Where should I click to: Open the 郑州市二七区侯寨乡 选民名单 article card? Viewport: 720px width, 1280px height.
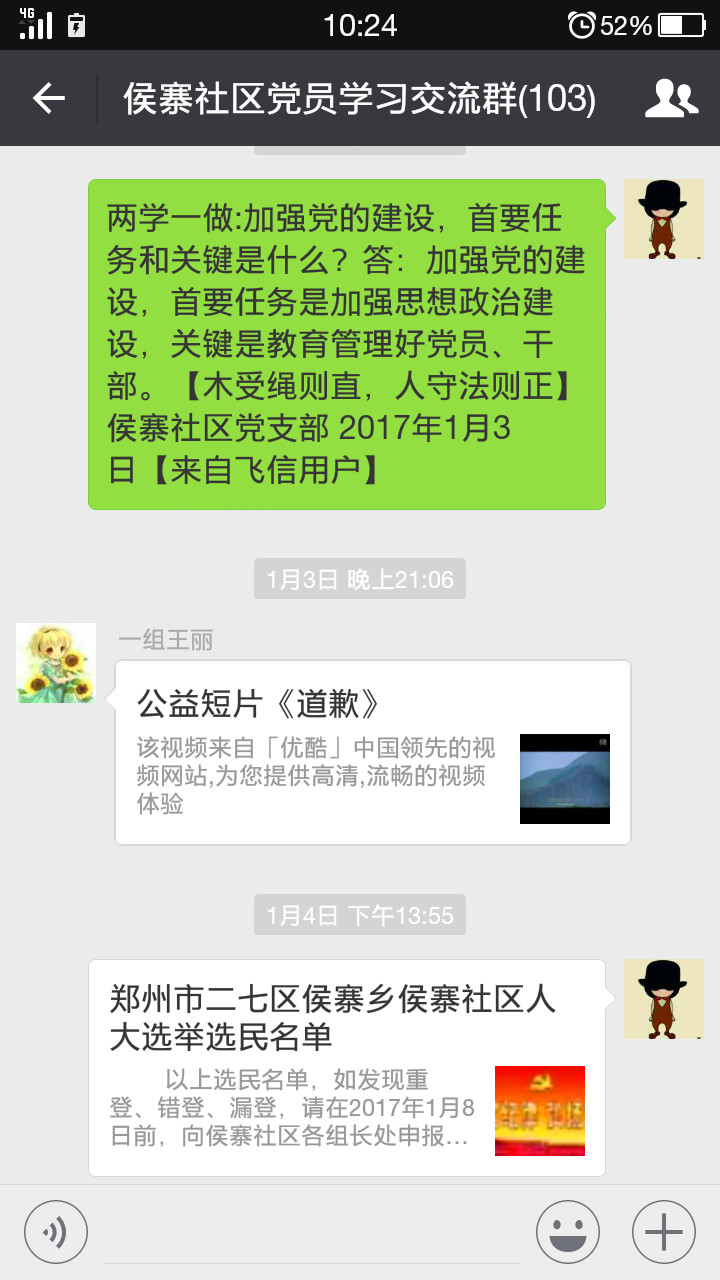[x=346, y=1067]
